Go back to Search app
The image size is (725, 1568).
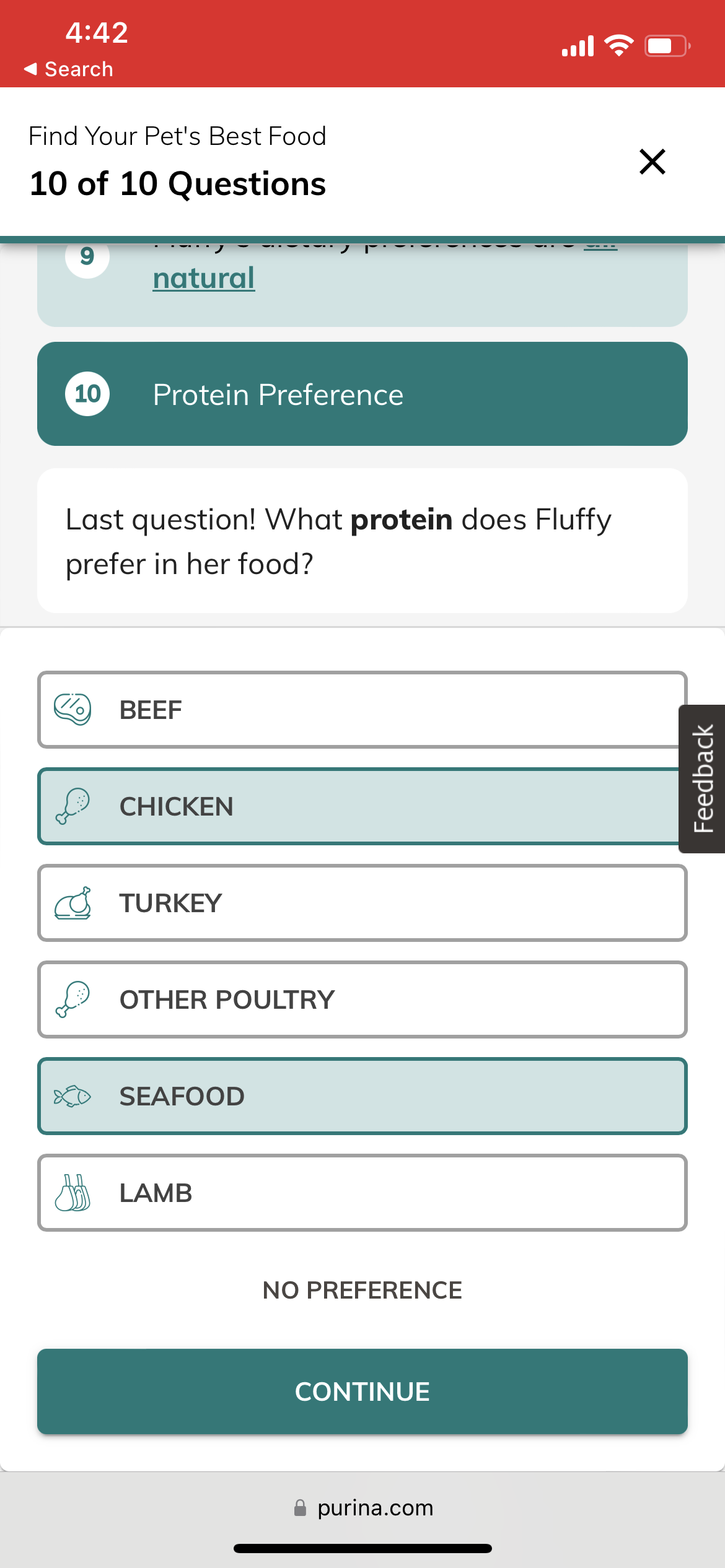click(x=68, y=69)
